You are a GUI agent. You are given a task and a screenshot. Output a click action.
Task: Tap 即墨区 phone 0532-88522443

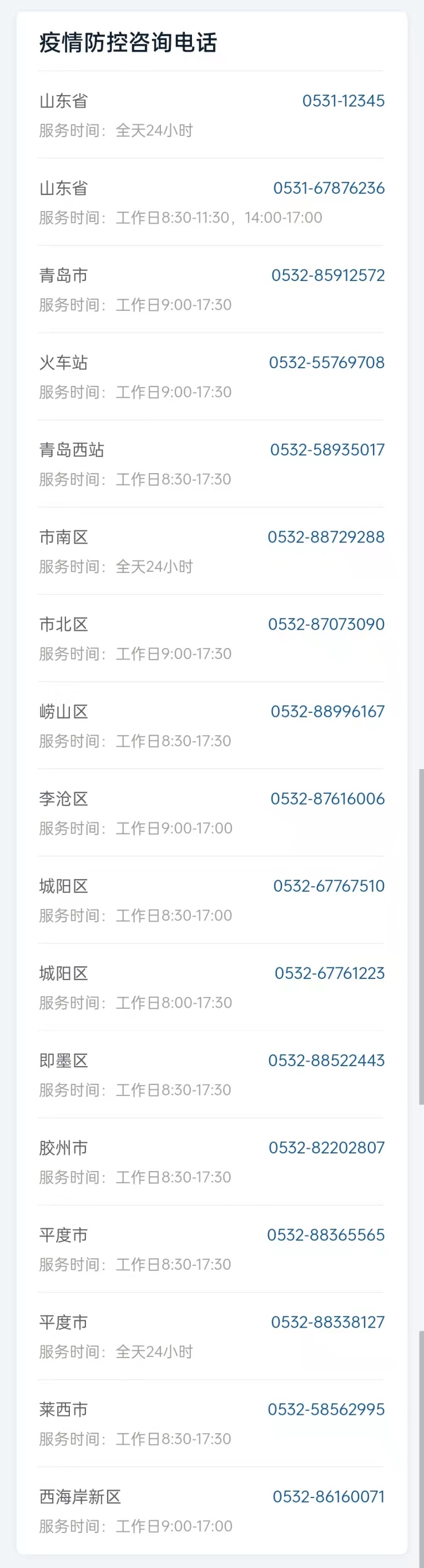(x=326, y=1060)
